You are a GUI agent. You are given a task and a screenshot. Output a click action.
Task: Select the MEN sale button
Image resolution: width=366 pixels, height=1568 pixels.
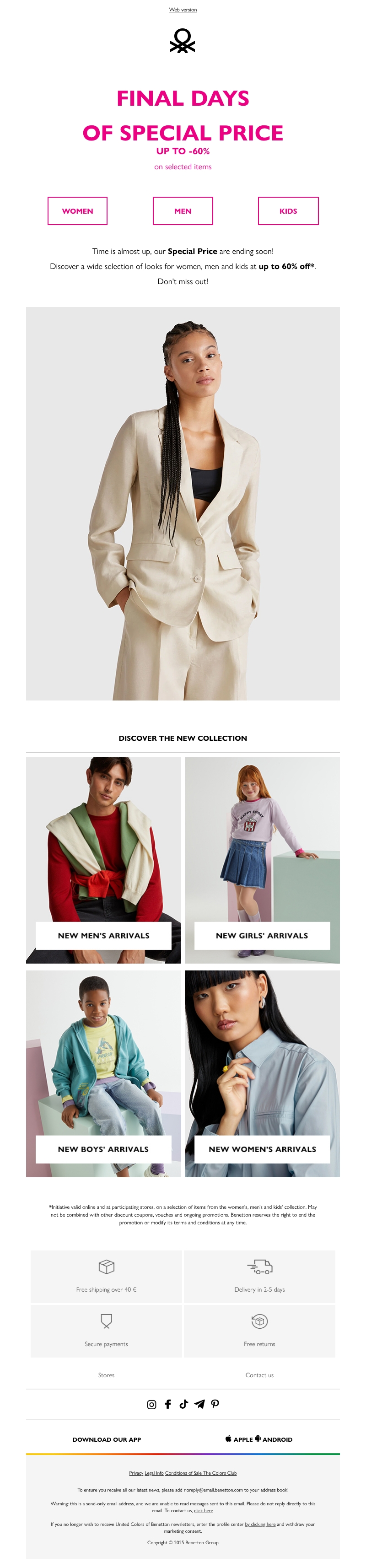point(183,210)
